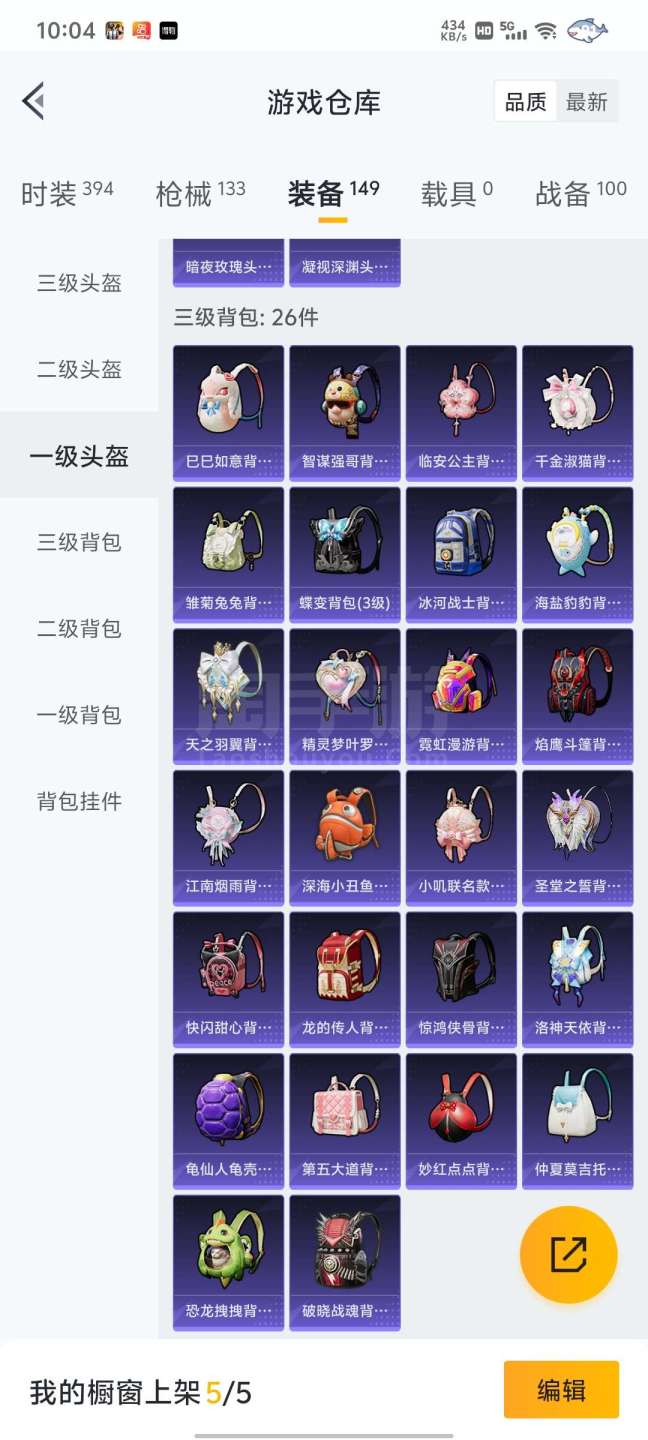The width and height of the screenshot is (648, 1440).
Task: Select 一级背包 in the side menu
Action: click(x=79, y=715)
